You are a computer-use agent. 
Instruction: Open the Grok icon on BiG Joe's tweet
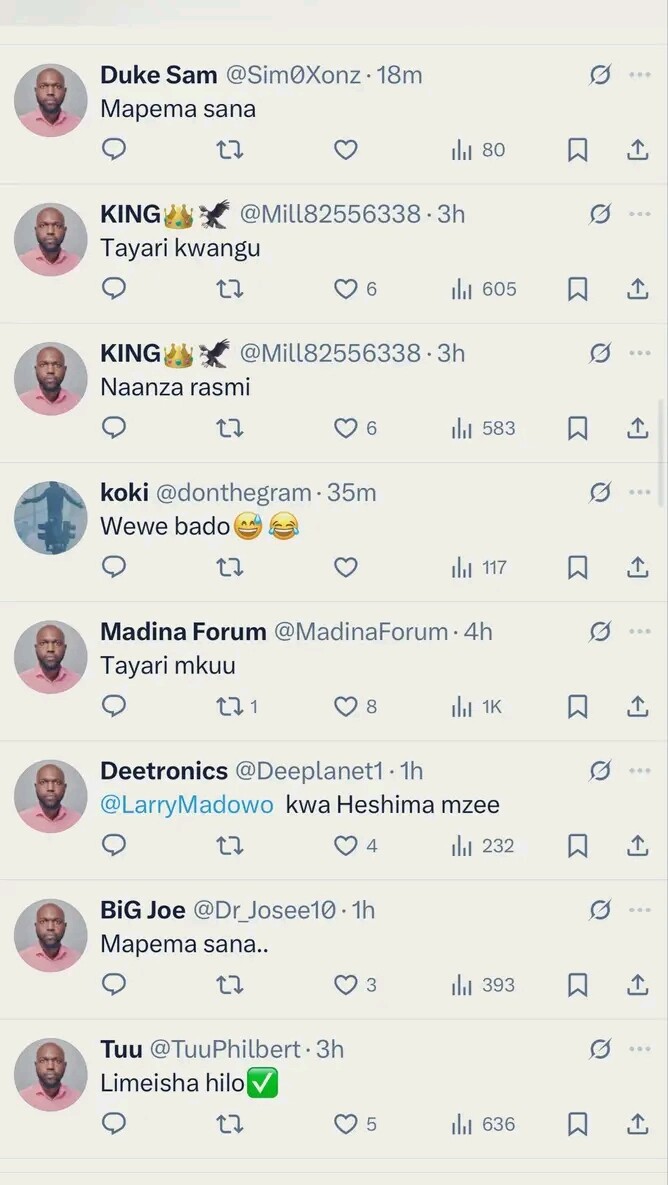(600, 910)
